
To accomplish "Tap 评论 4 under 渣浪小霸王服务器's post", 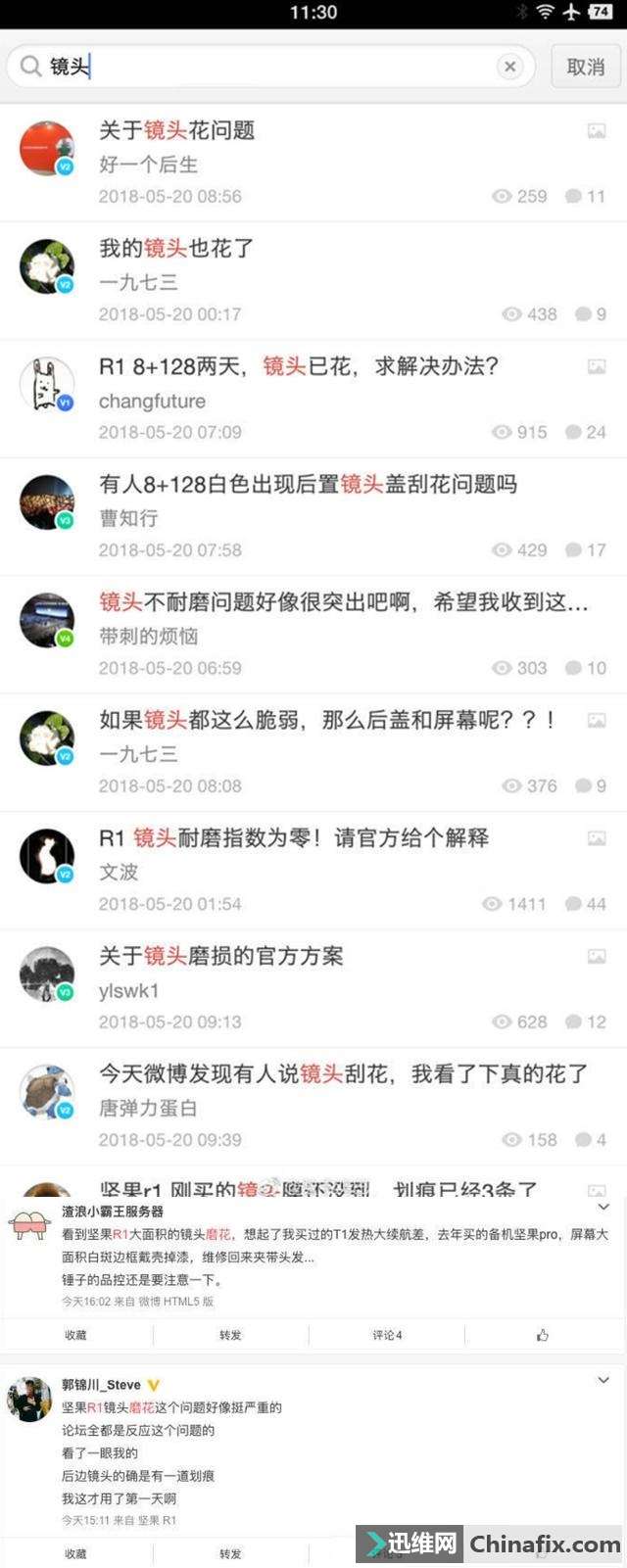I will point(387,1335).
